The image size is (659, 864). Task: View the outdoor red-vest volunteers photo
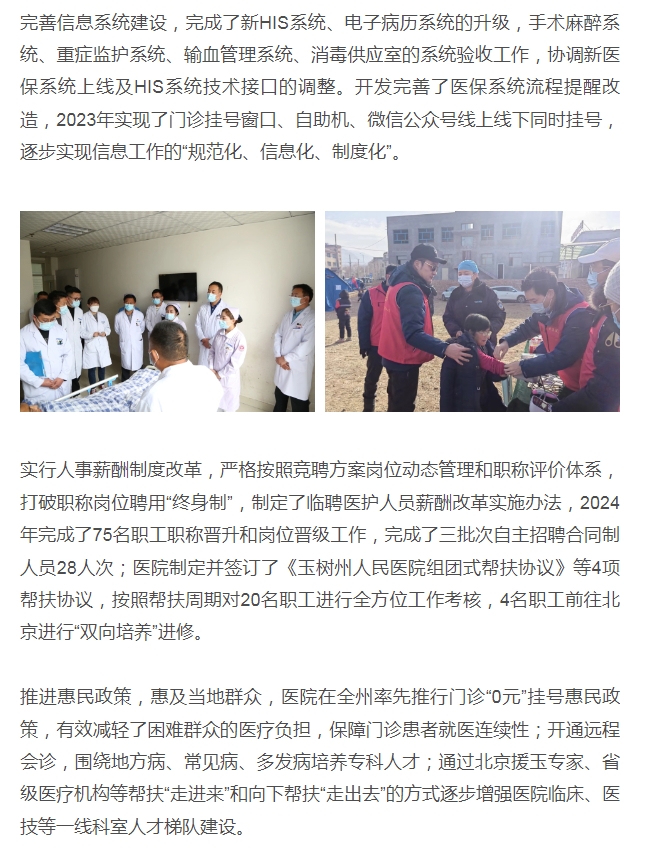click(x=472, y=311)
